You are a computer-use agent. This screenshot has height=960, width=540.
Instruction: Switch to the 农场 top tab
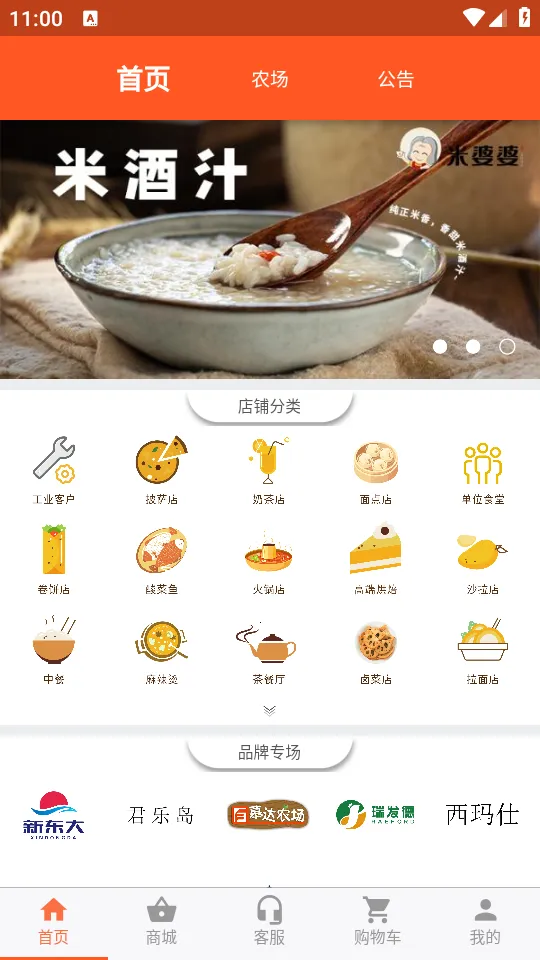click(x=269, y=79)
